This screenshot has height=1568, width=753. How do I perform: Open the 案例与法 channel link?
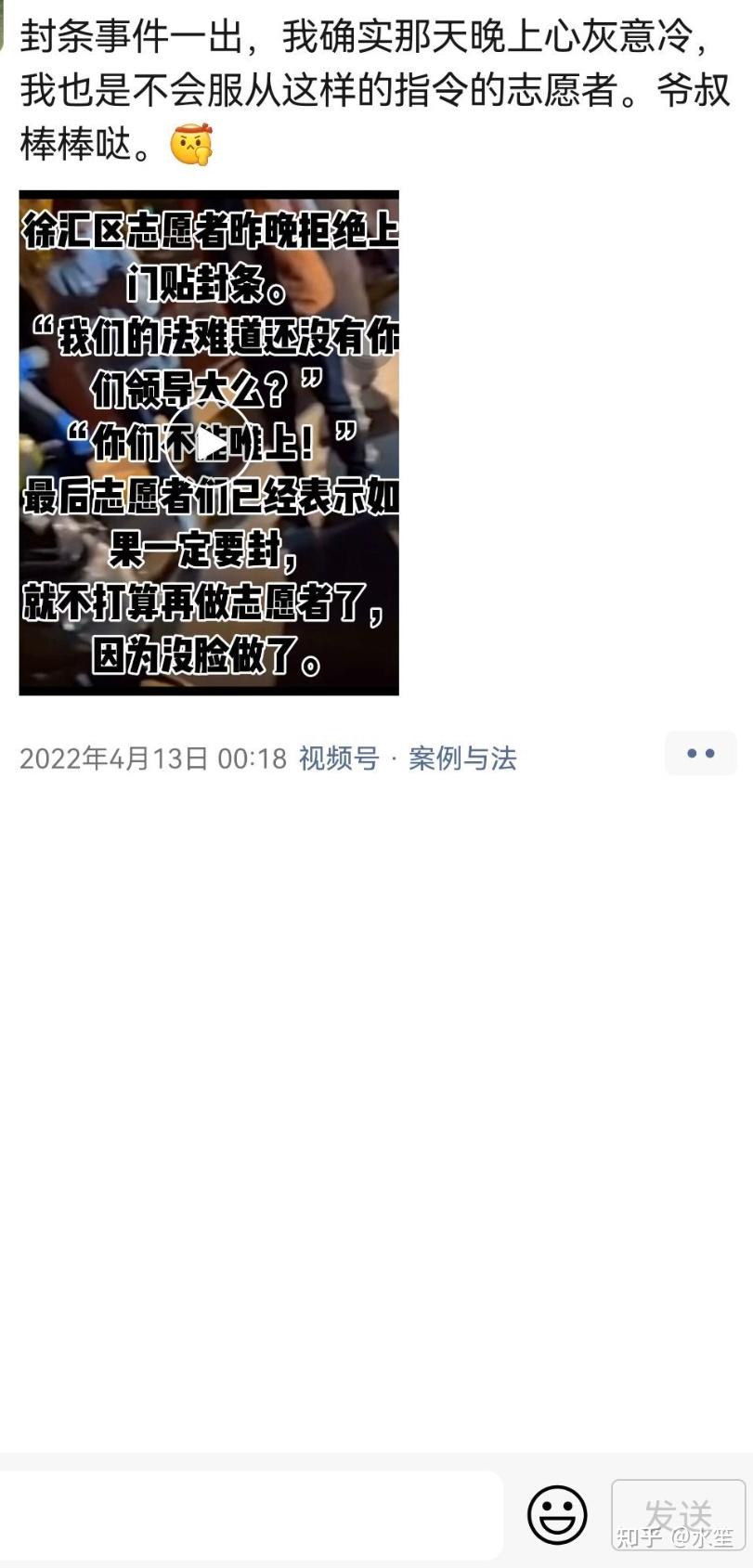click(462, 758)
